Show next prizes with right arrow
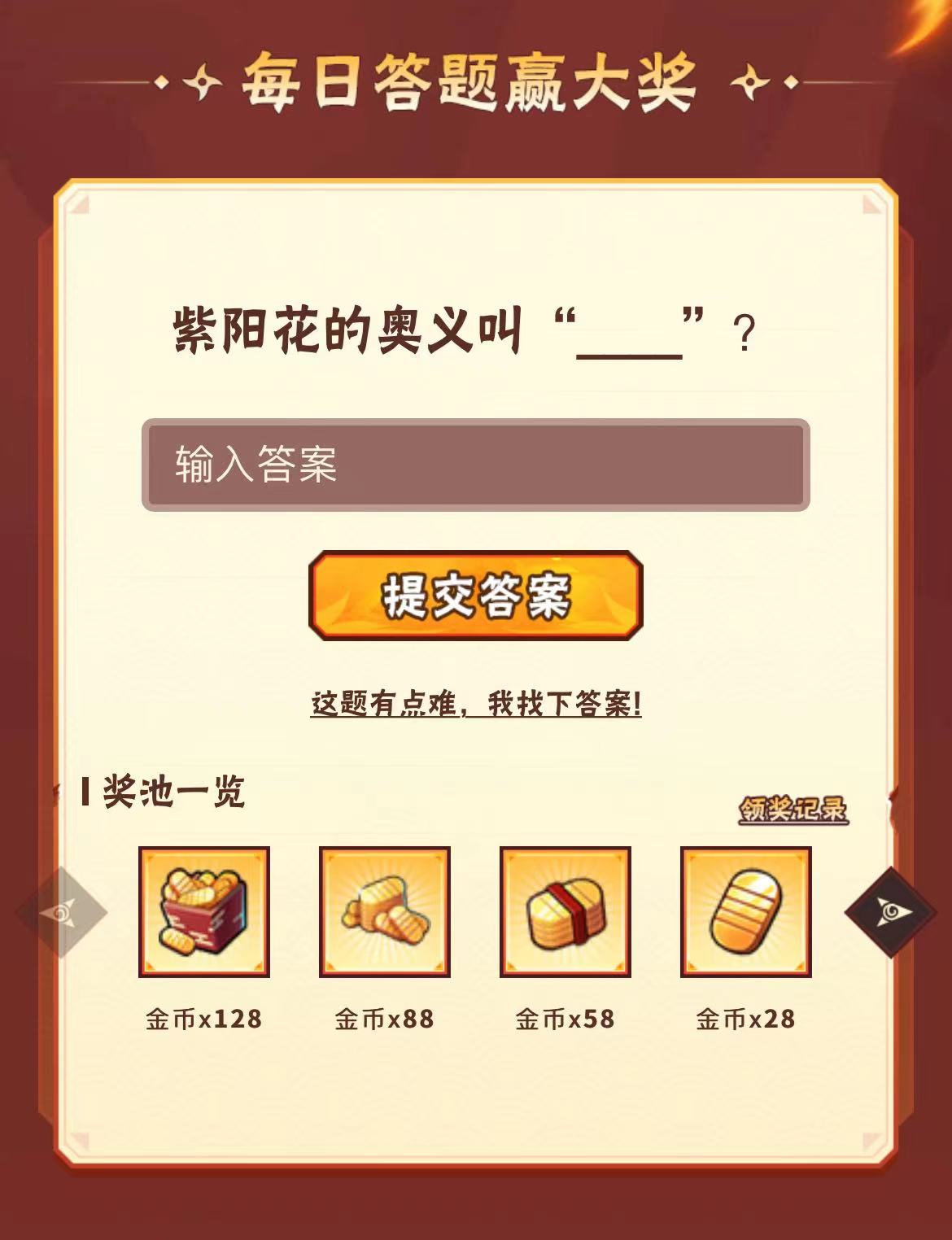 pos(889,912)
